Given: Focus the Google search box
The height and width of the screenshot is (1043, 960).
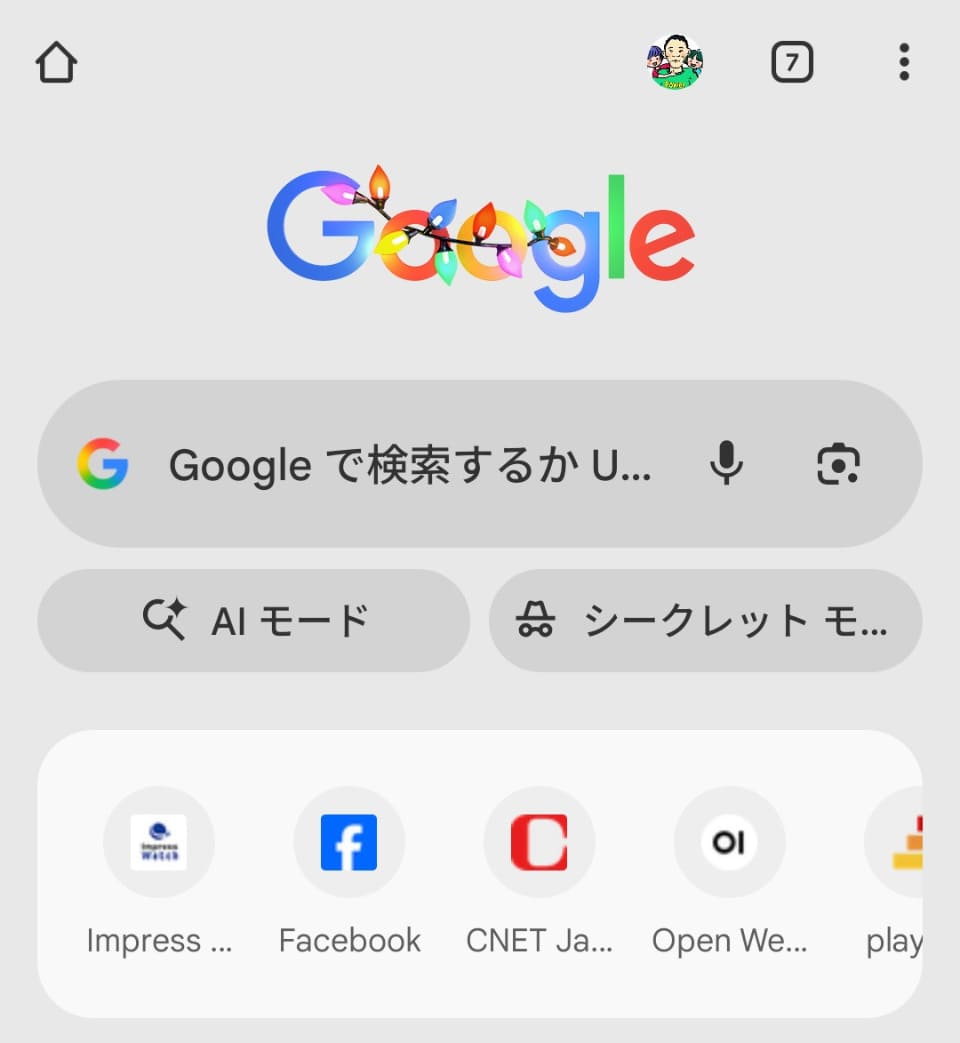Looking at the screenshot, I should (410, 465).
